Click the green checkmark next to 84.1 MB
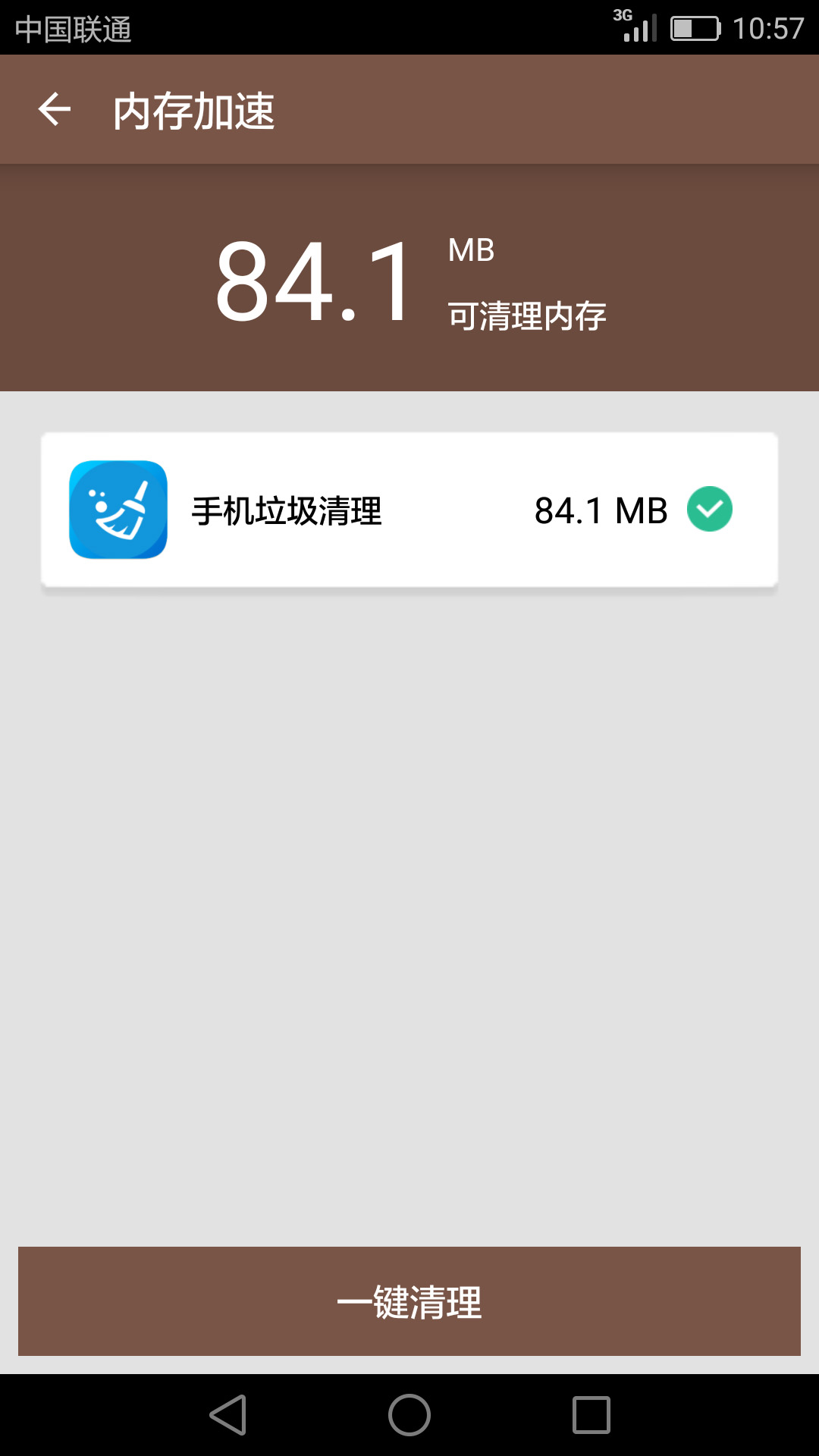 pyautogui.click(x=710, y=510)
